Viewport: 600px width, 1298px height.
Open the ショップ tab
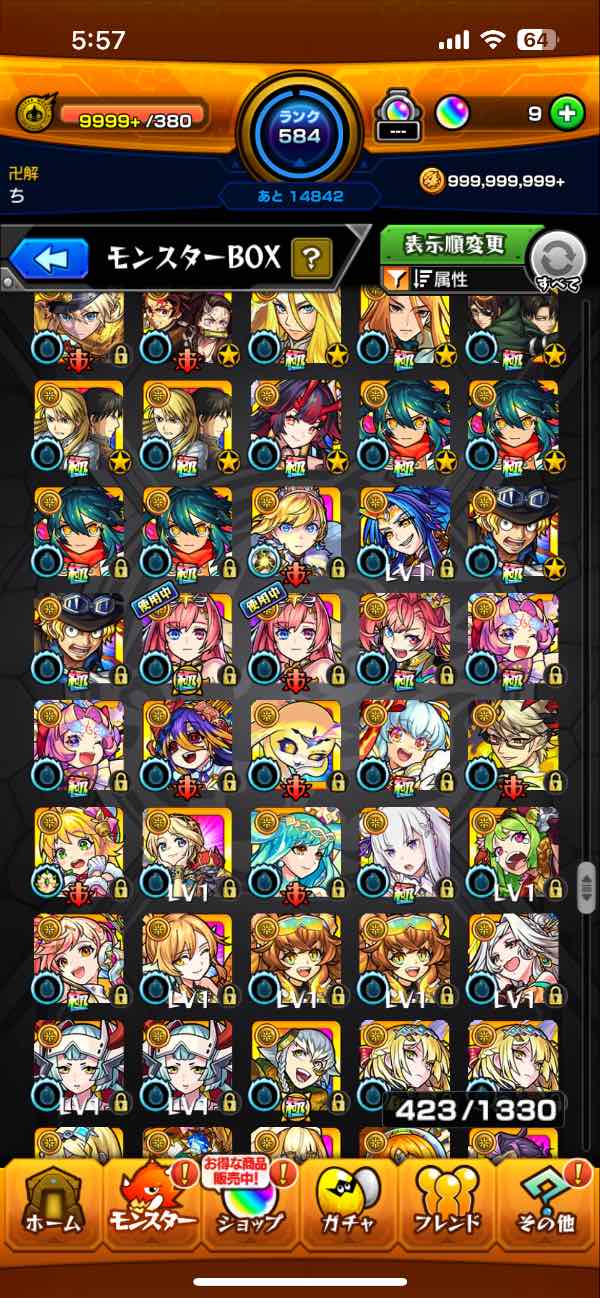click(250, 1211)
